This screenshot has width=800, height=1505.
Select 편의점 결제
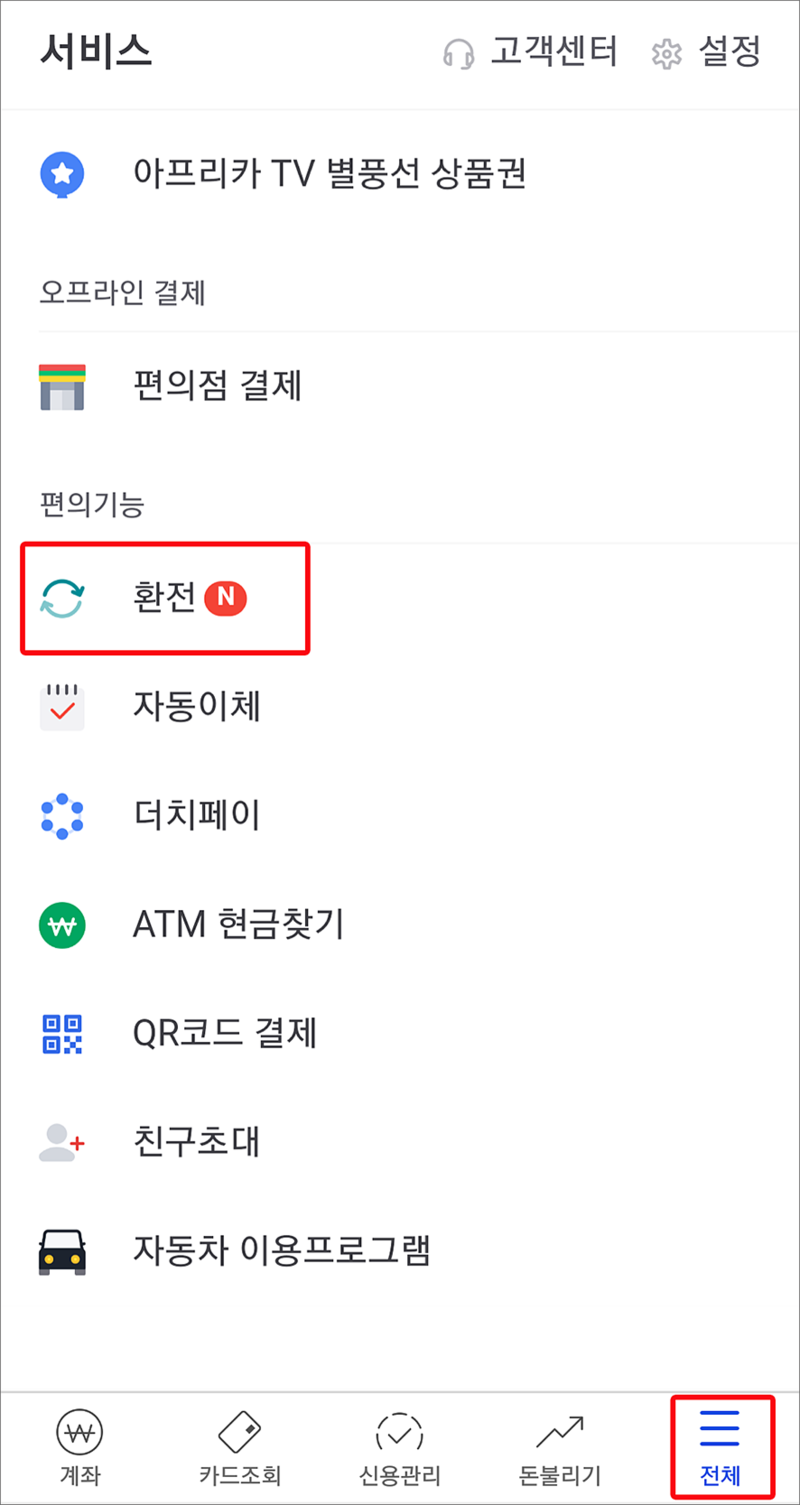coord(400,386)
